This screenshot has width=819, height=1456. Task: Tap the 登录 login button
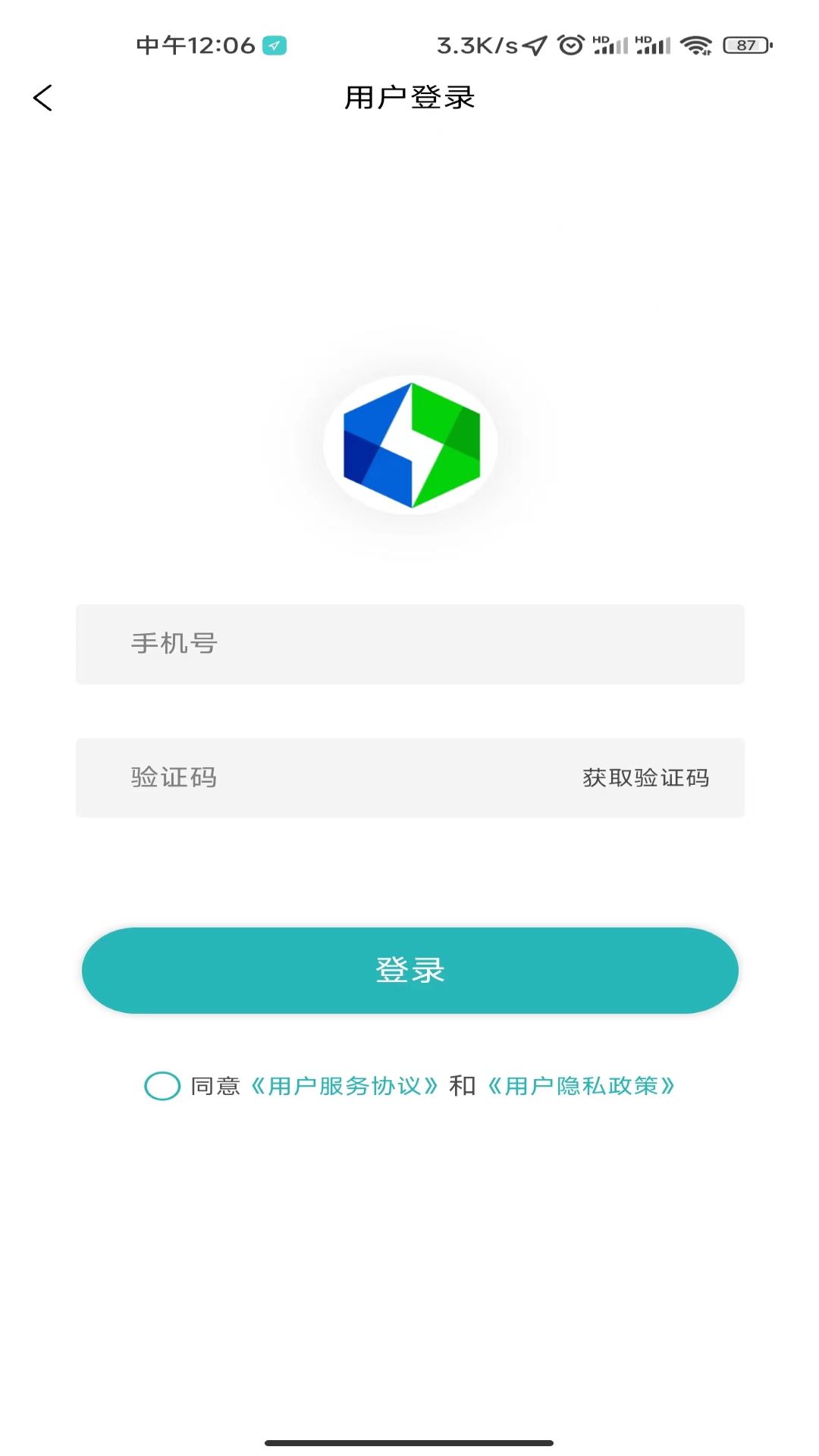coord(409,970)
